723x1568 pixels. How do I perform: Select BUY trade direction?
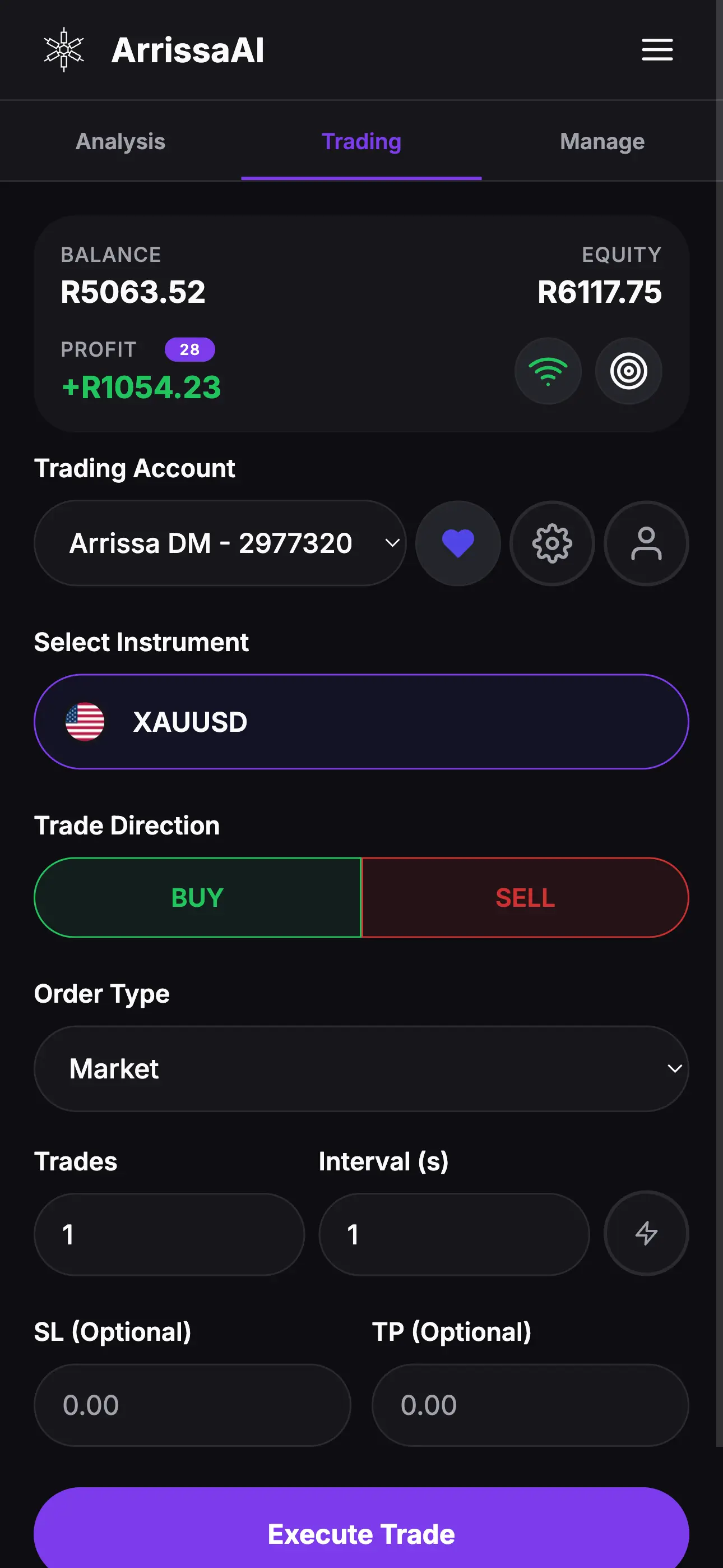(x=196, y=897)
